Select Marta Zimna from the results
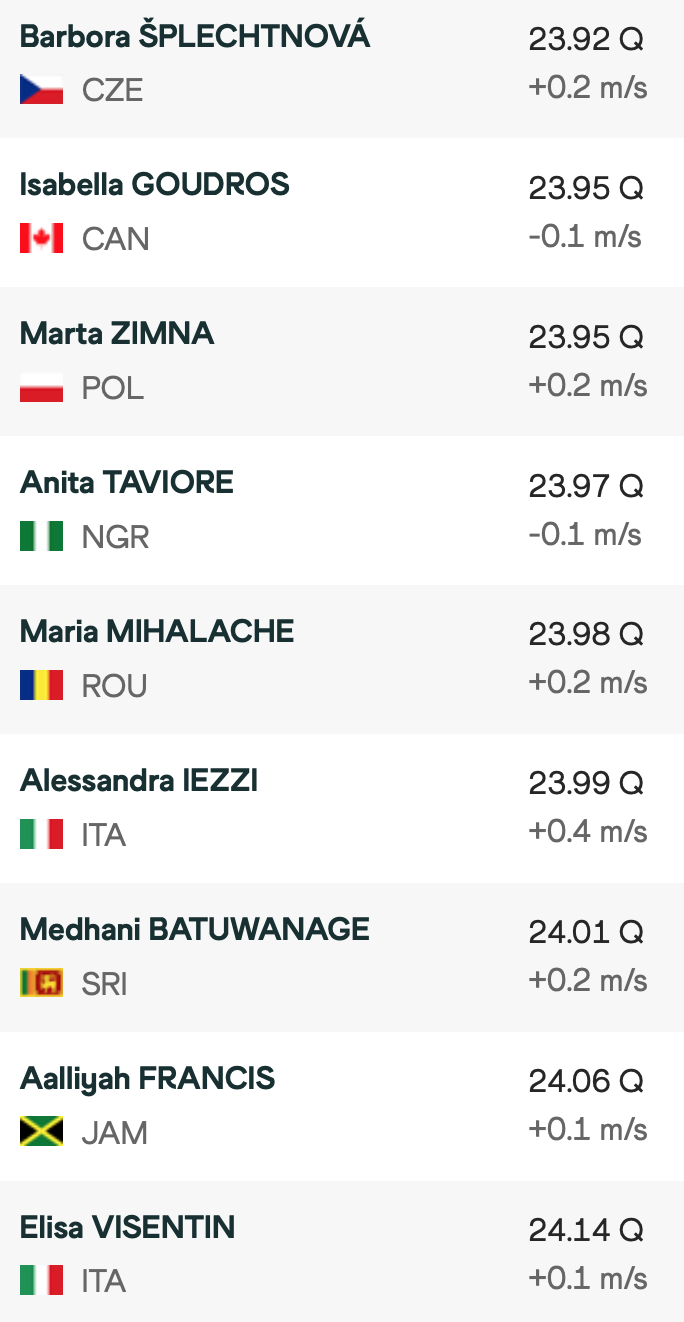This screenshot has height=1322, width=684. (x=342, y=362)
